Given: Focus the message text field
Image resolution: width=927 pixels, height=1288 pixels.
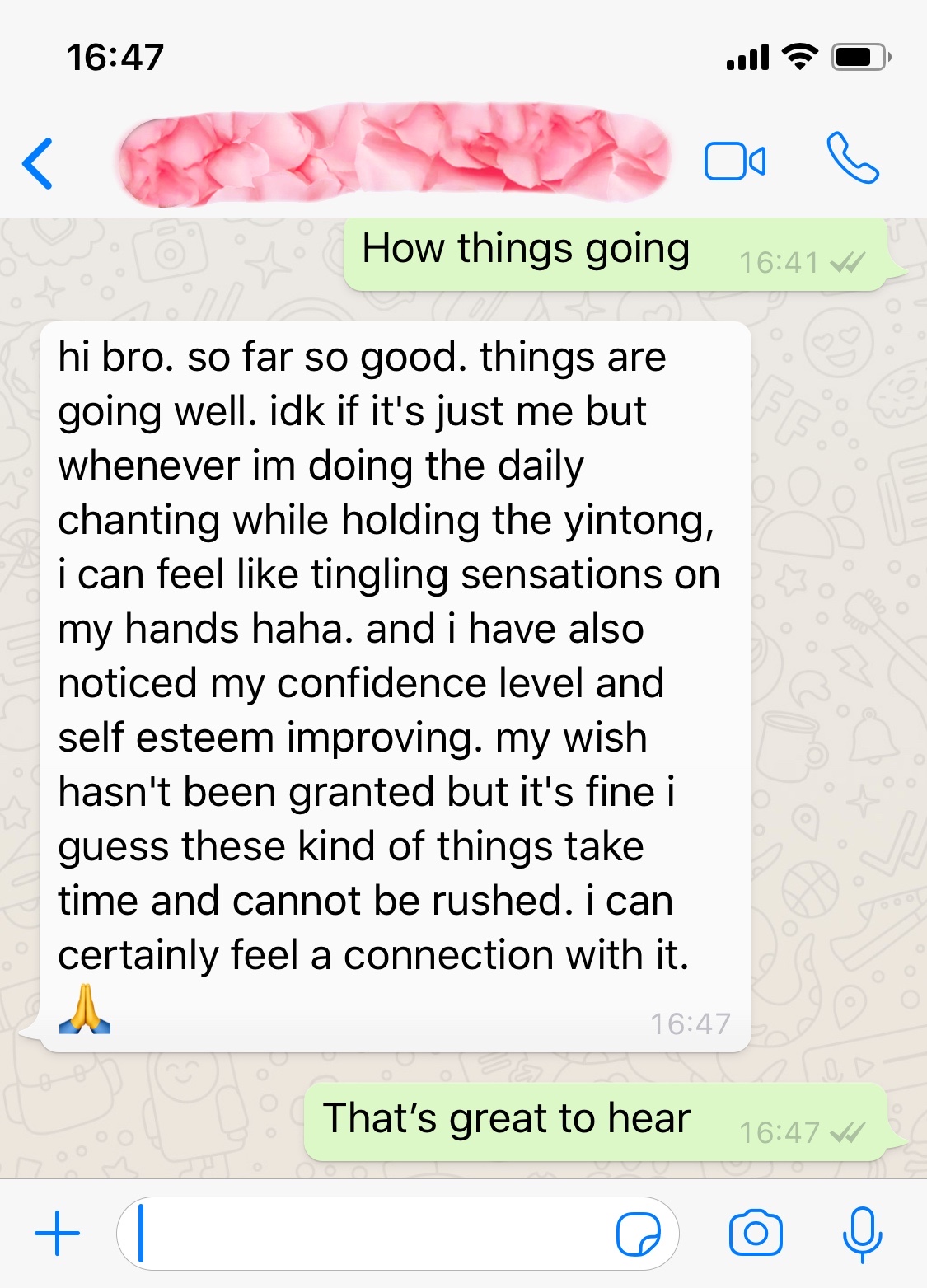Looking at the screenshot, I should (371, 1234).
